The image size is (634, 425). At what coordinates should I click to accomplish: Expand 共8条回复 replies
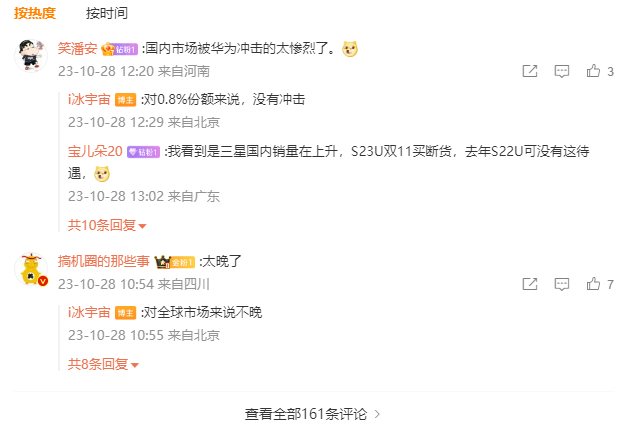(103, 364)
